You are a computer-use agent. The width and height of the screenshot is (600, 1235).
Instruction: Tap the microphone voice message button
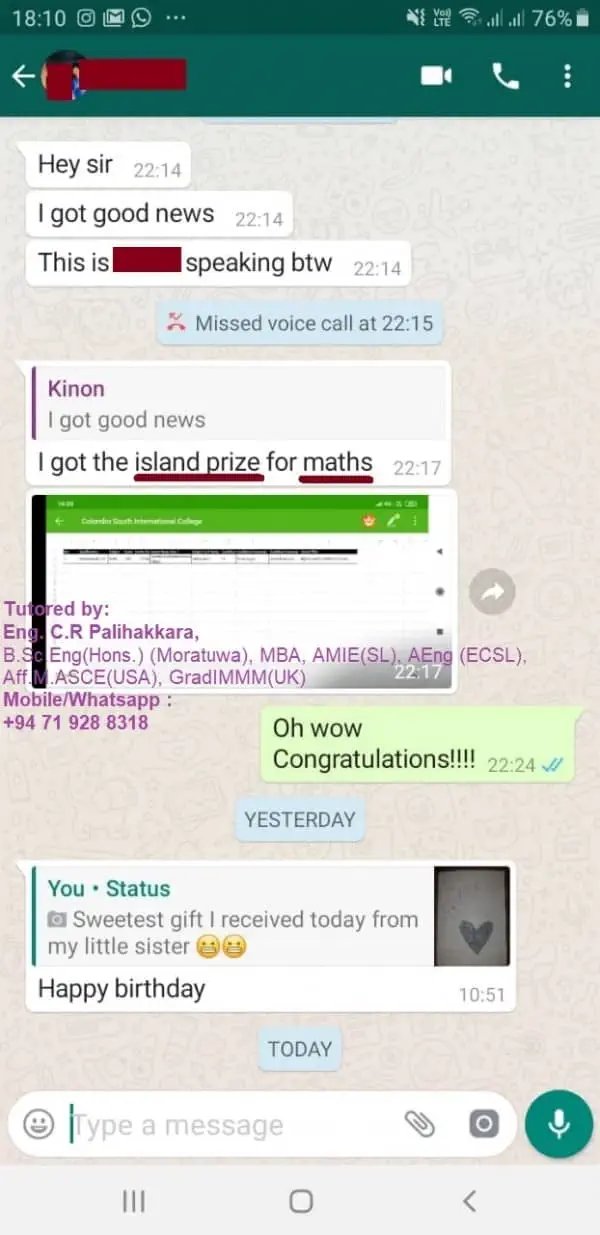[x=558, y=1124]
